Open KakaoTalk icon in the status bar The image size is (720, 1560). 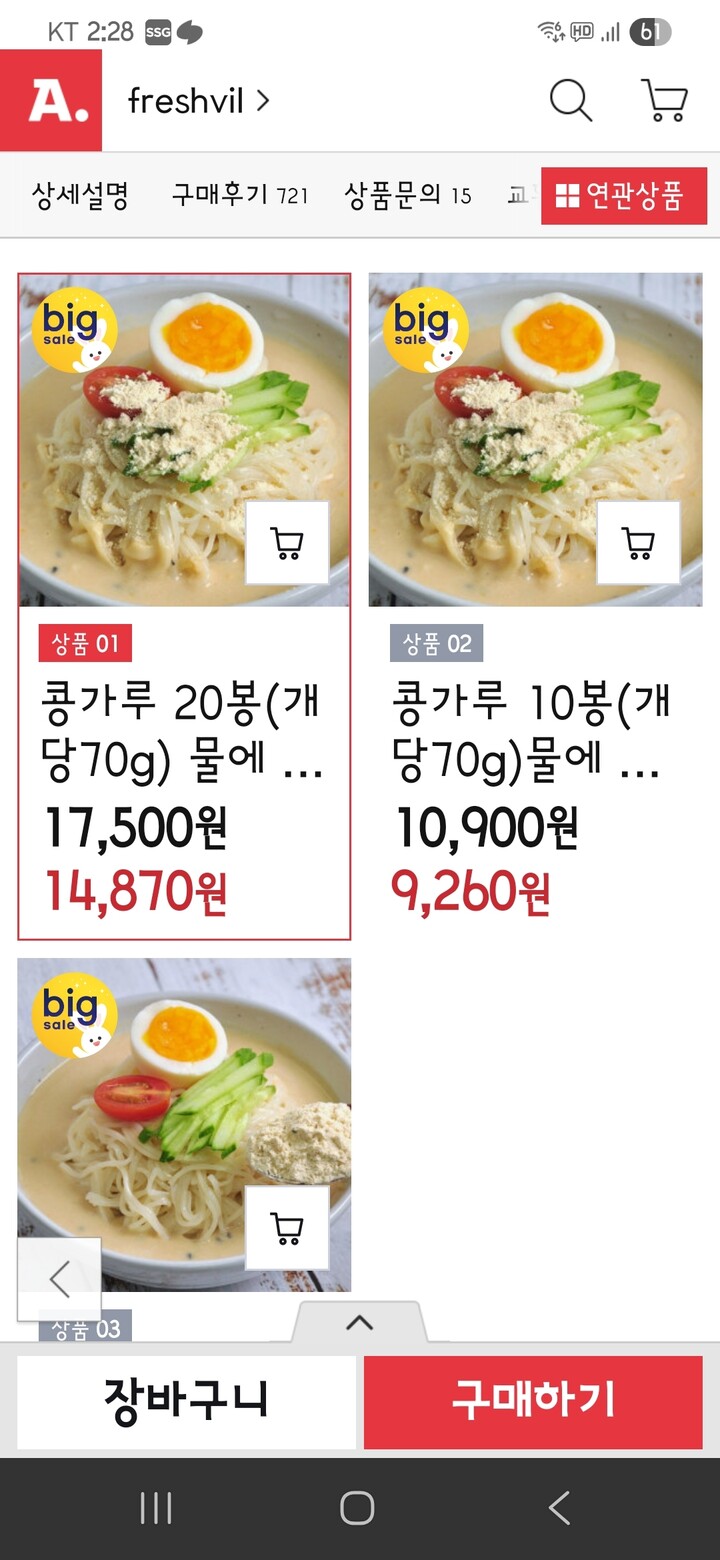188,32
